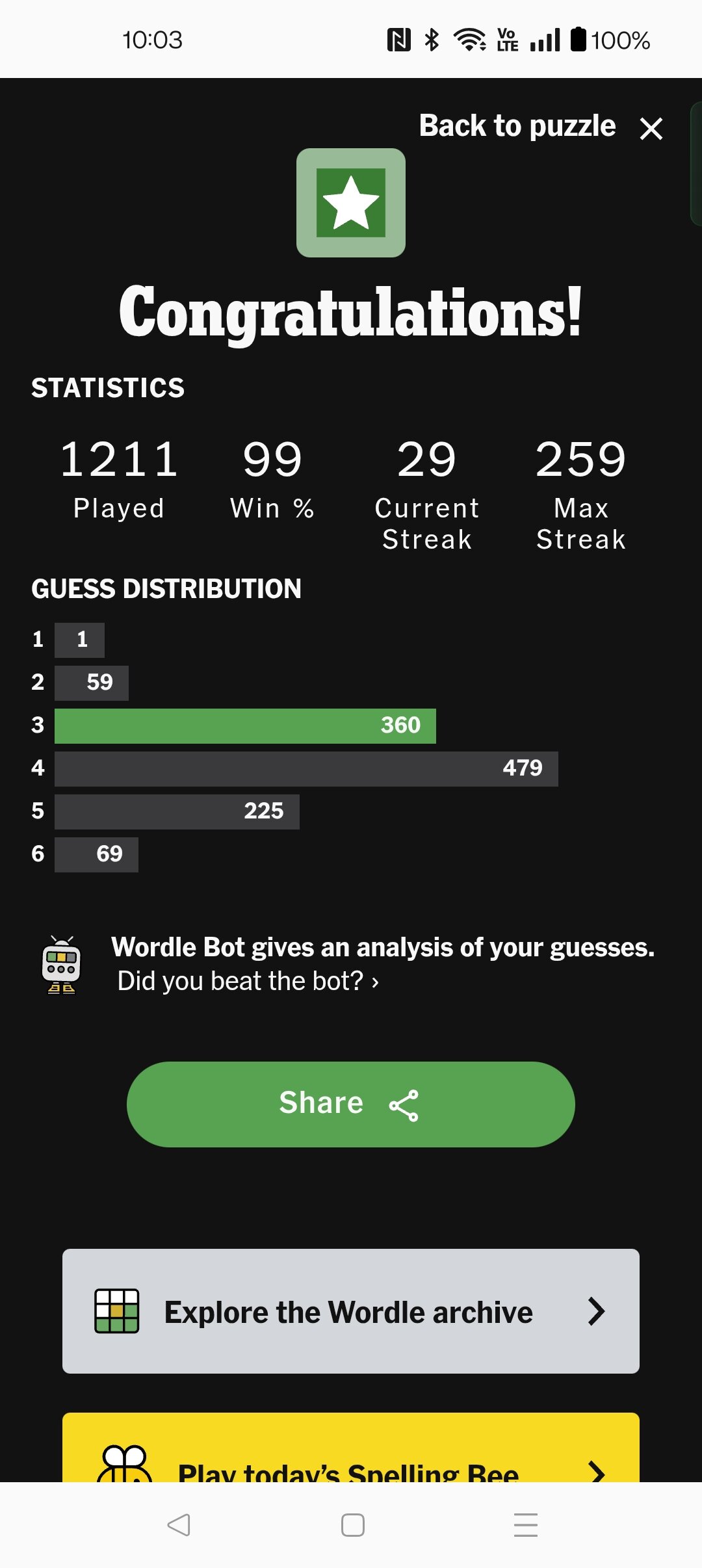Explore the Wordle archive
Image resolution: width=702 pixels, height=1568 pixels.
click(351, 1311)
